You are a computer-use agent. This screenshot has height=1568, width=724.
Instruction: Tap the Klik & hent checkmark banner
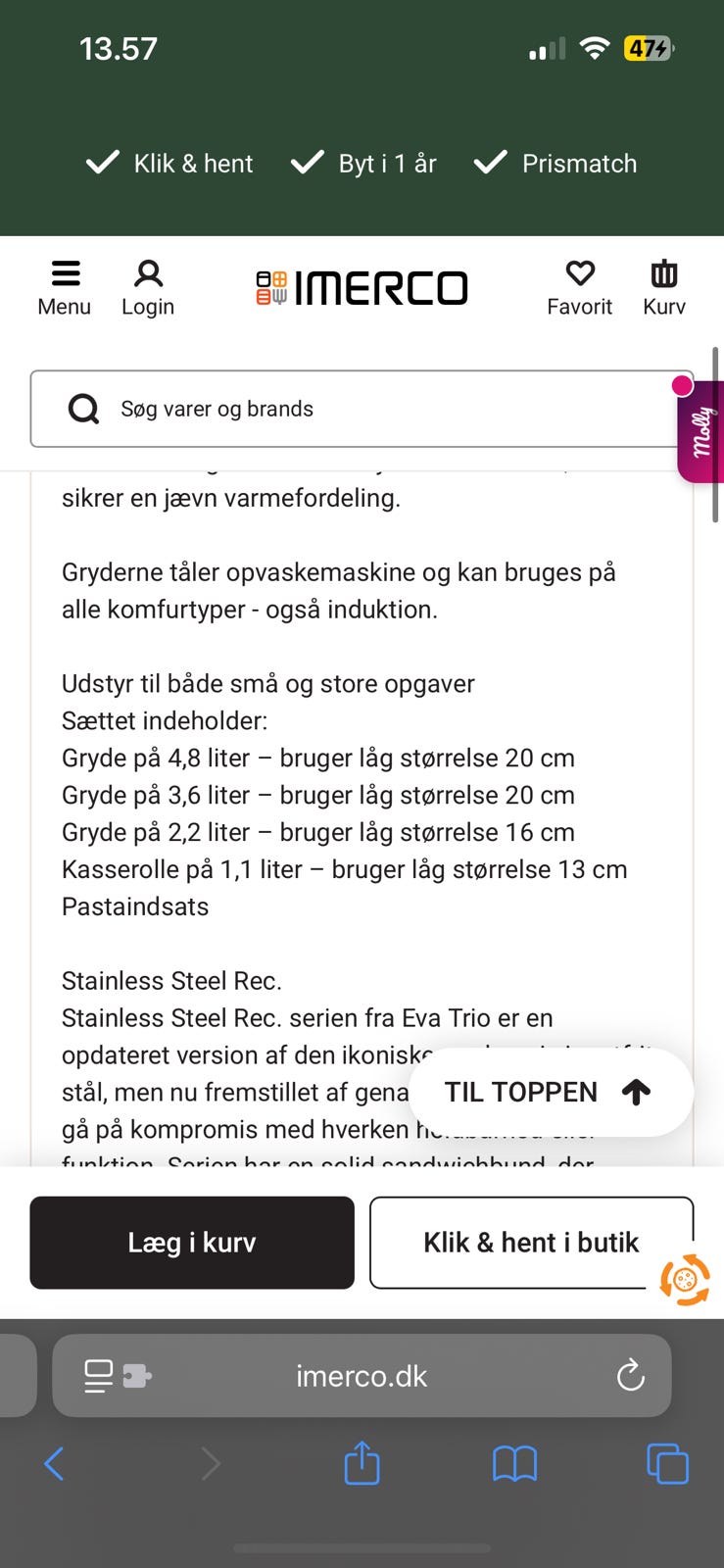(x=169, y=163)
